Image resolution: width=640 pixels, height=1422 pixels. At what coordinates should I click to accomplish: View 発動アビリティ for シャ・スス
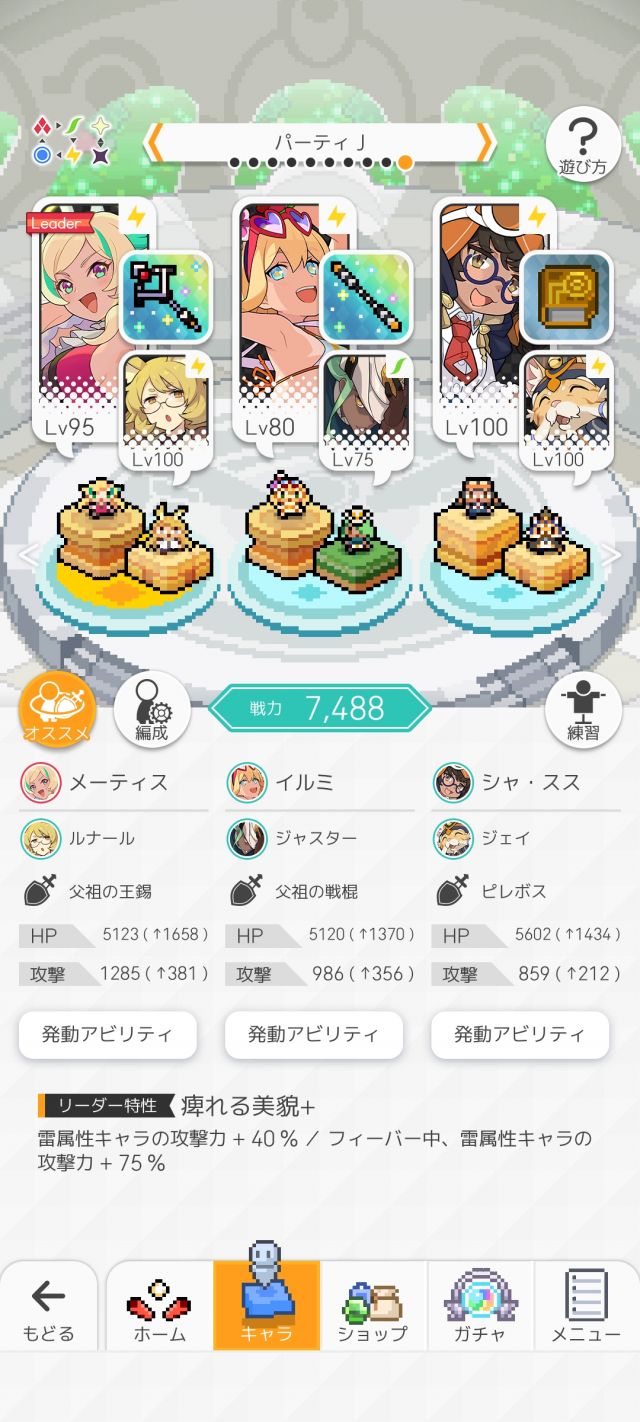[520, 1034]
